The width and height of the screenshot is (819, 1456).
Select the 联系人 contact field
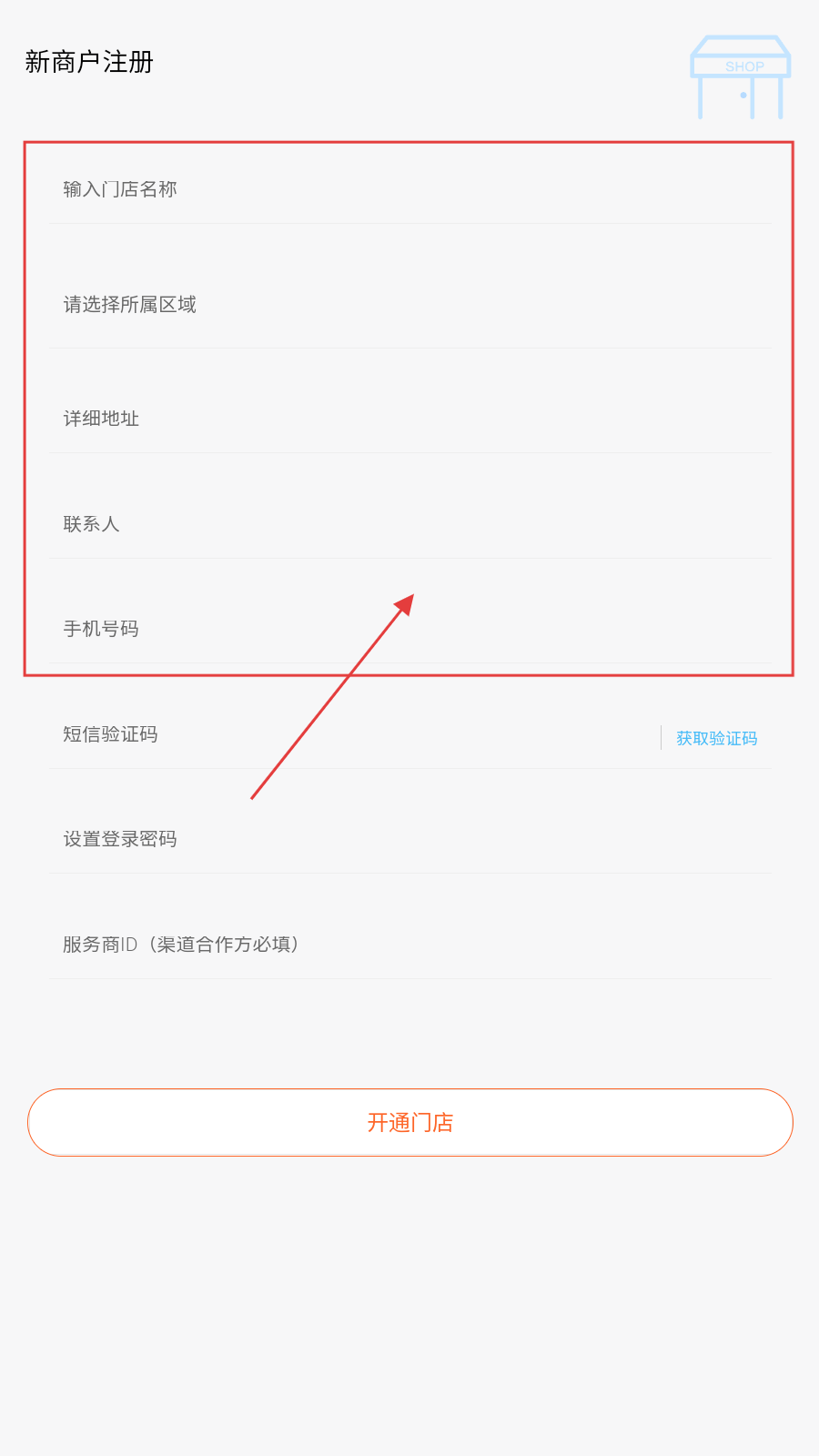click(410, 524)
